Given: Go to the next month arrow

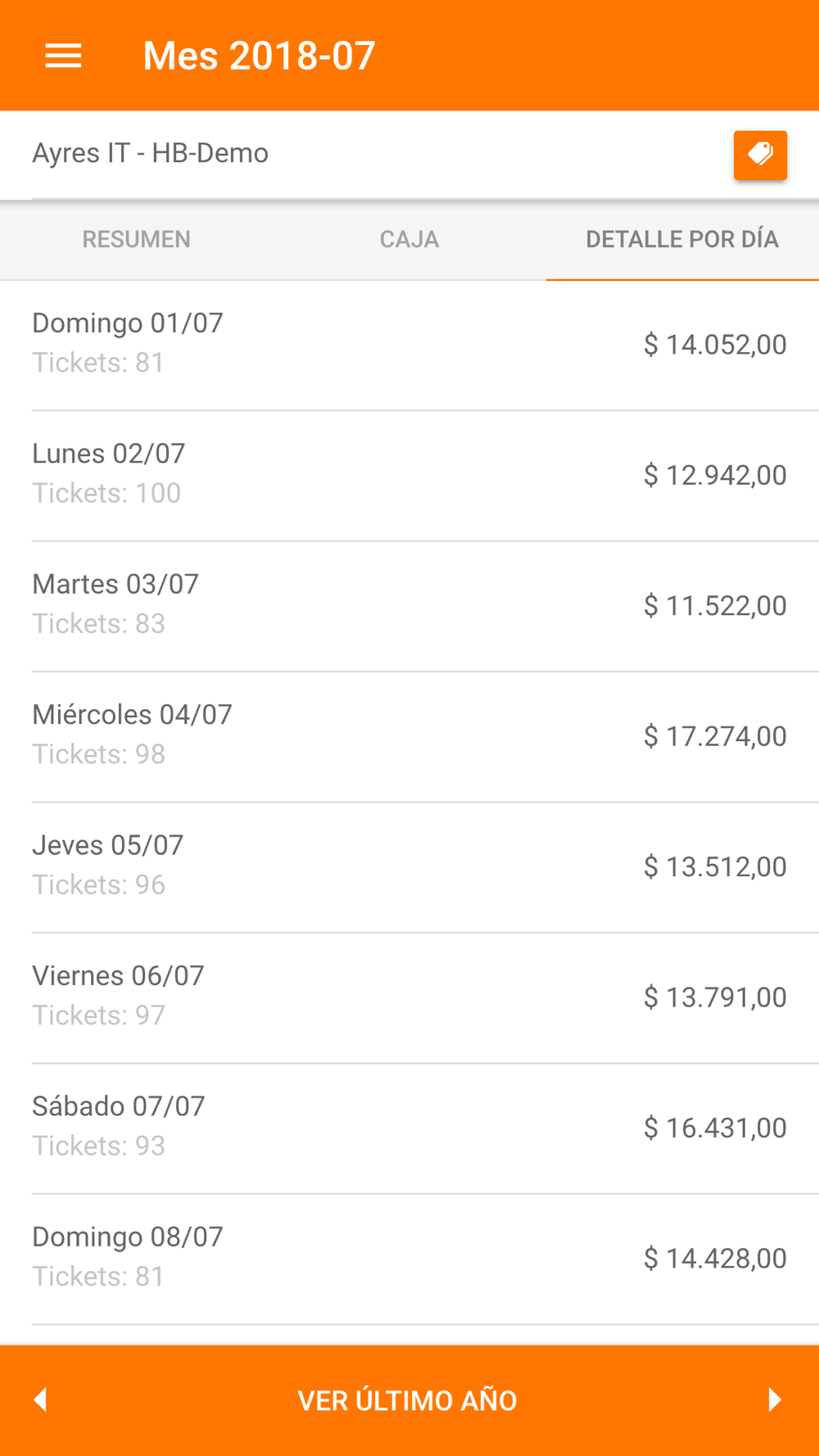Looking at the screenshot, I should point(775,1399).
